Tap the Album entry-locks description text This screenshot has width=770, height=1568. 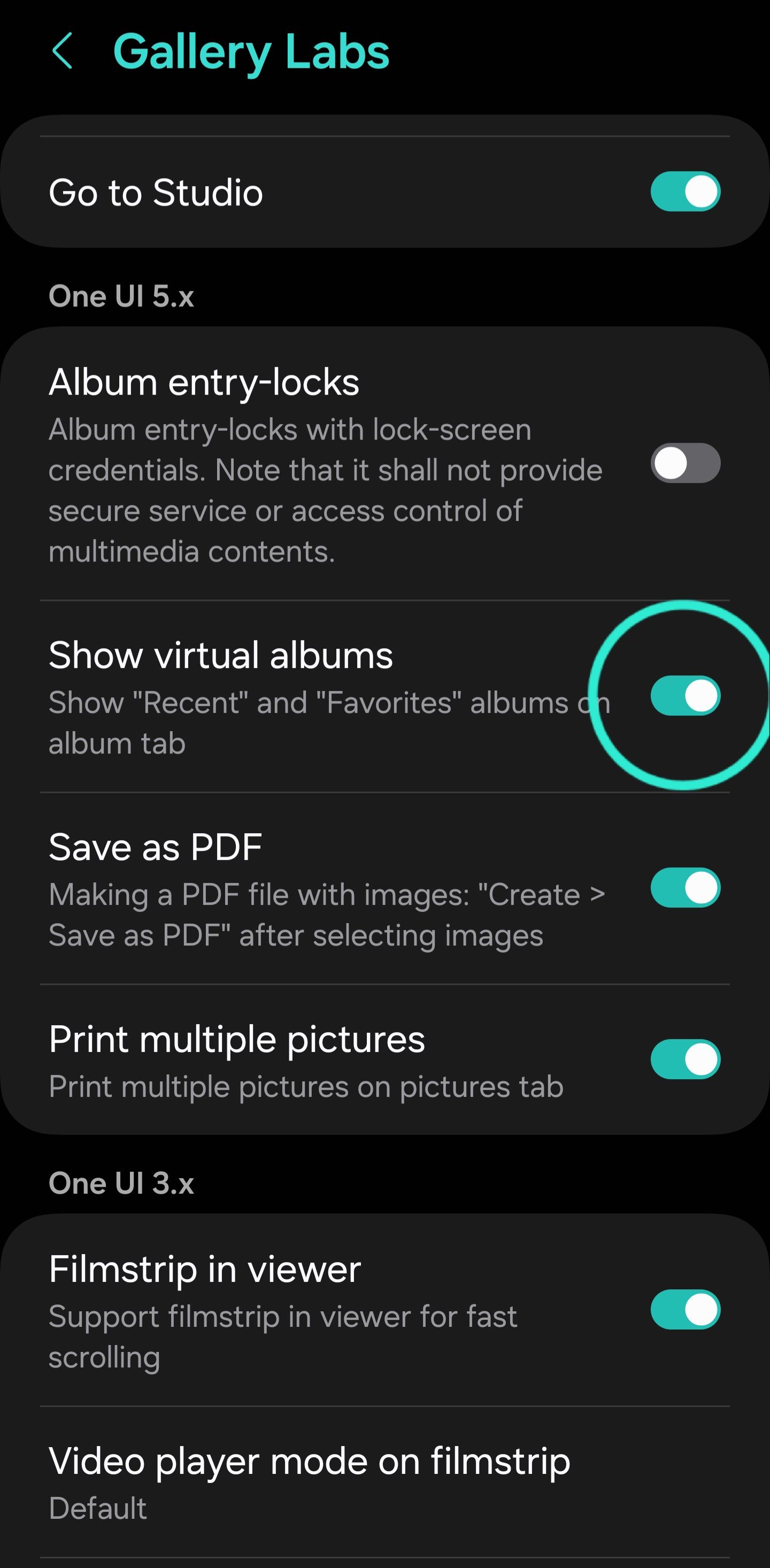(x=325, y=490)
